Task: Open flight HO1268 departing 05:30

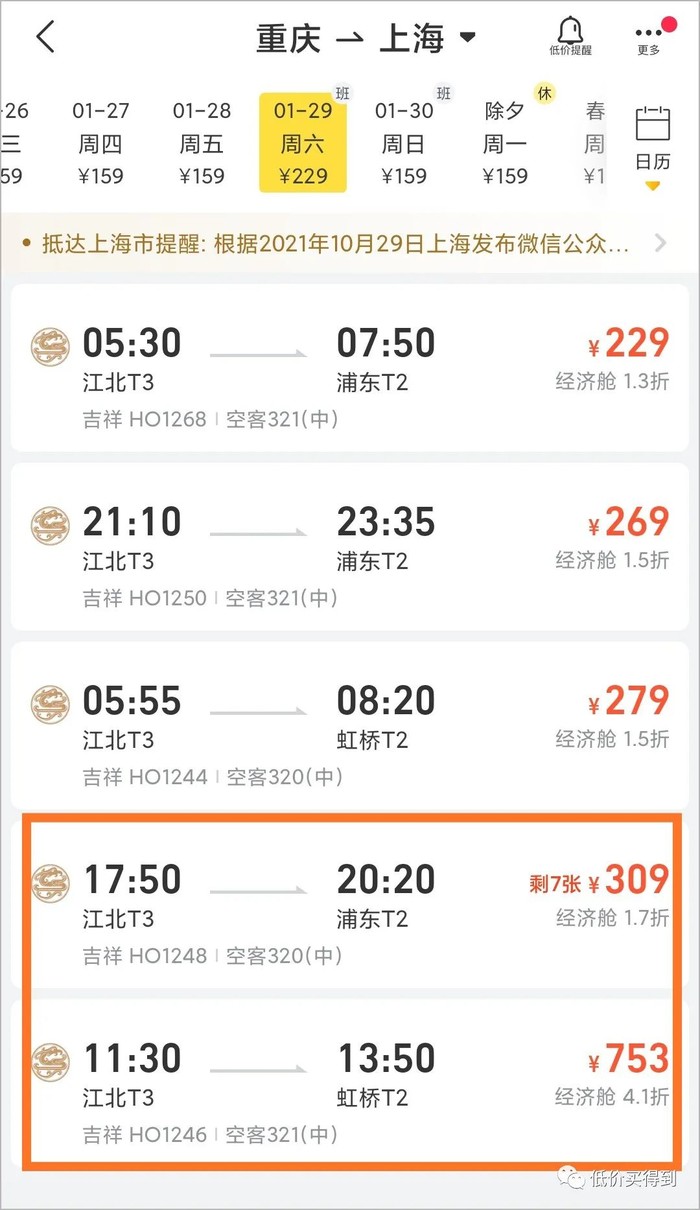Action: pyautogui.click(x=350, y=367)
